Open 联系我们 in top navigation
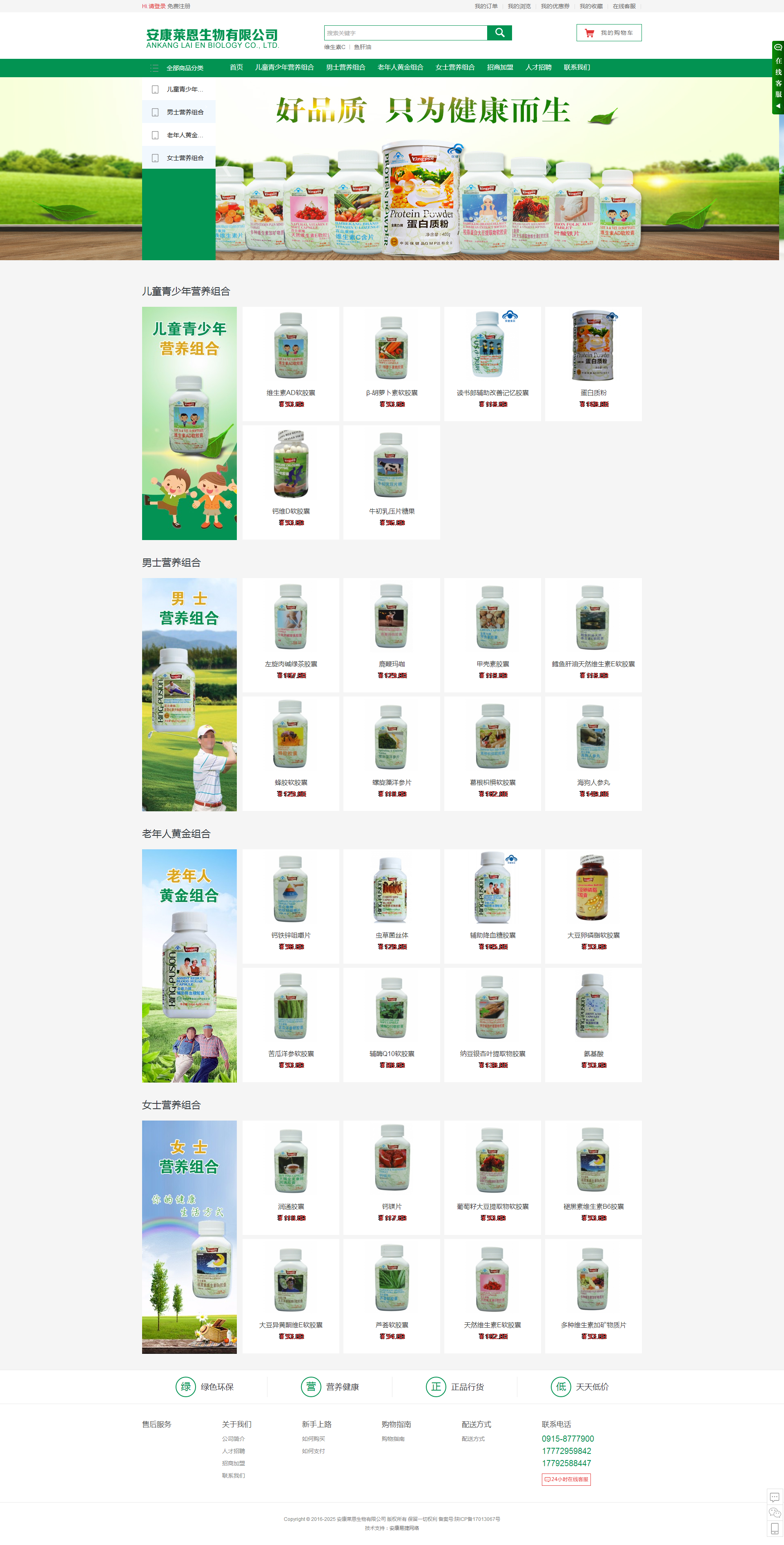 [577, 67]
